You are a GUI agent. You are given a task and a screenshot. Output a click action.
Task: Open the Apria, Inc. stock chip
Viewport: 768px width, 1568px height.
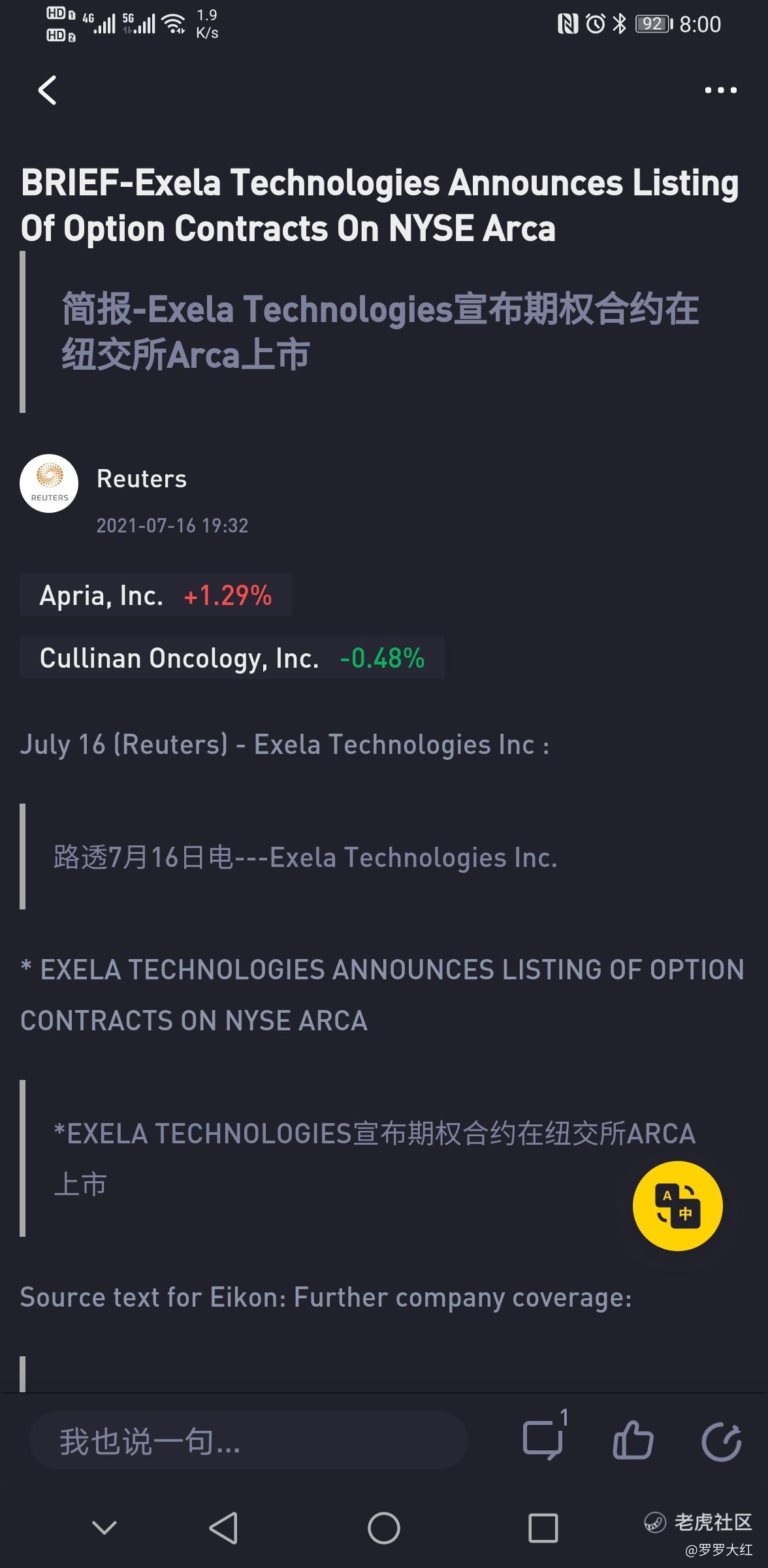[155, 595]
